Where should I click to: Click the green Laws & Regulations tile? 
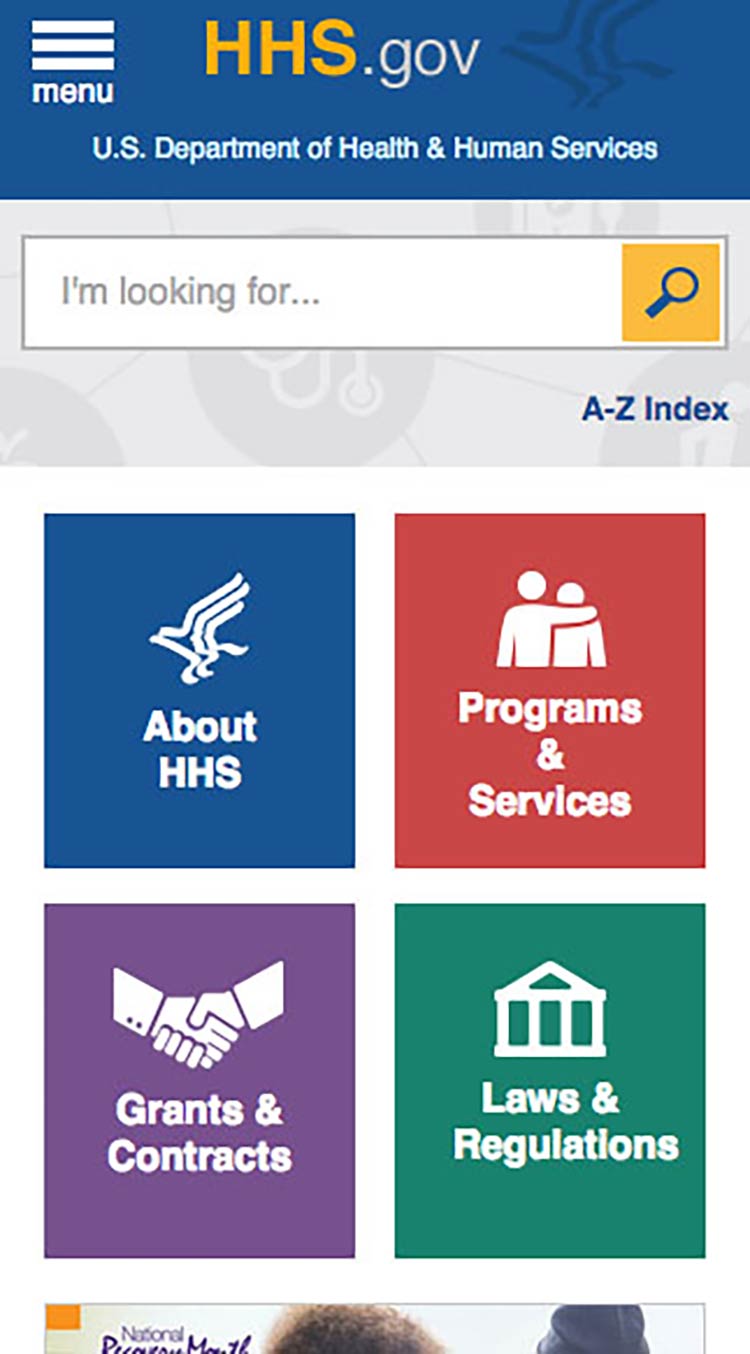pyautogui.click(x=549, y=1078)
